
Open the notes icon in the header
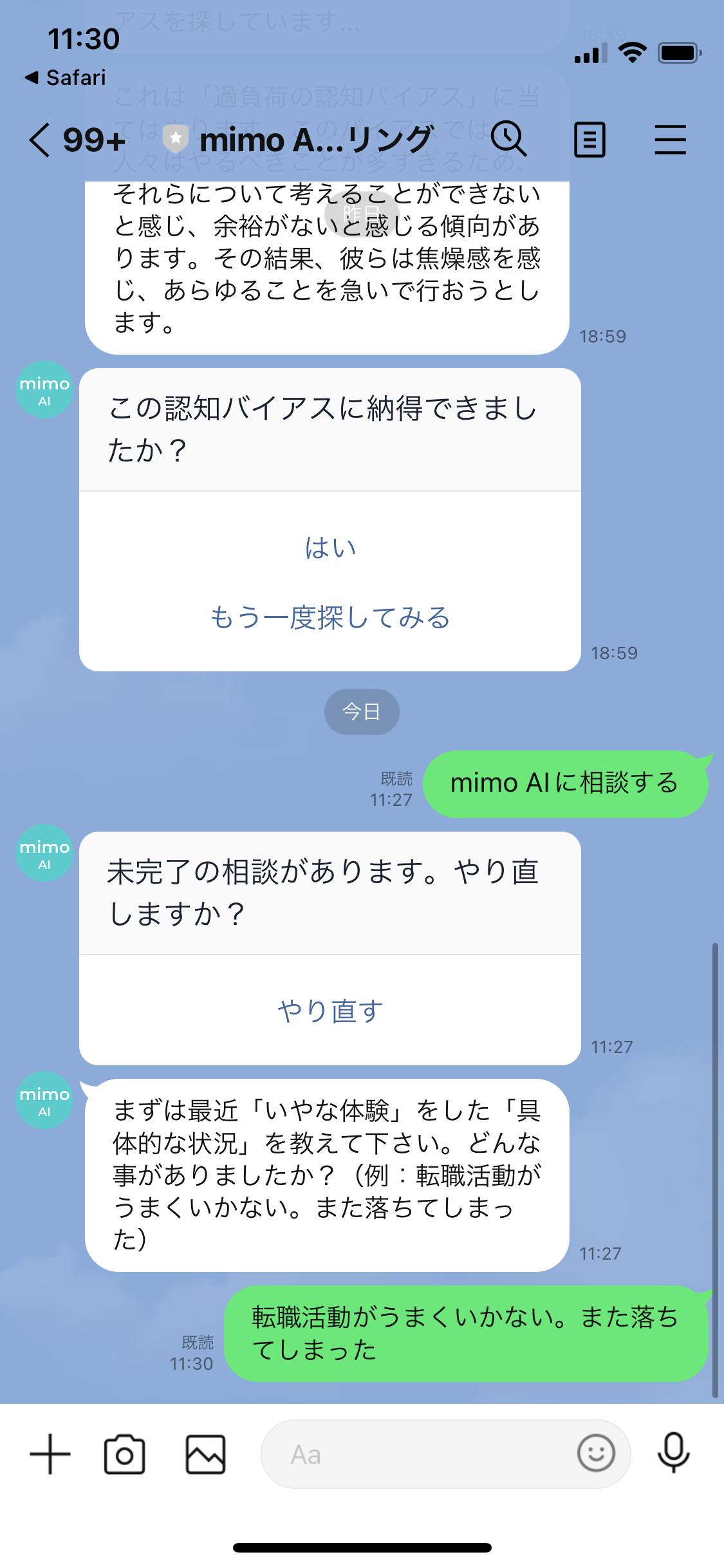tap(589, 140)
